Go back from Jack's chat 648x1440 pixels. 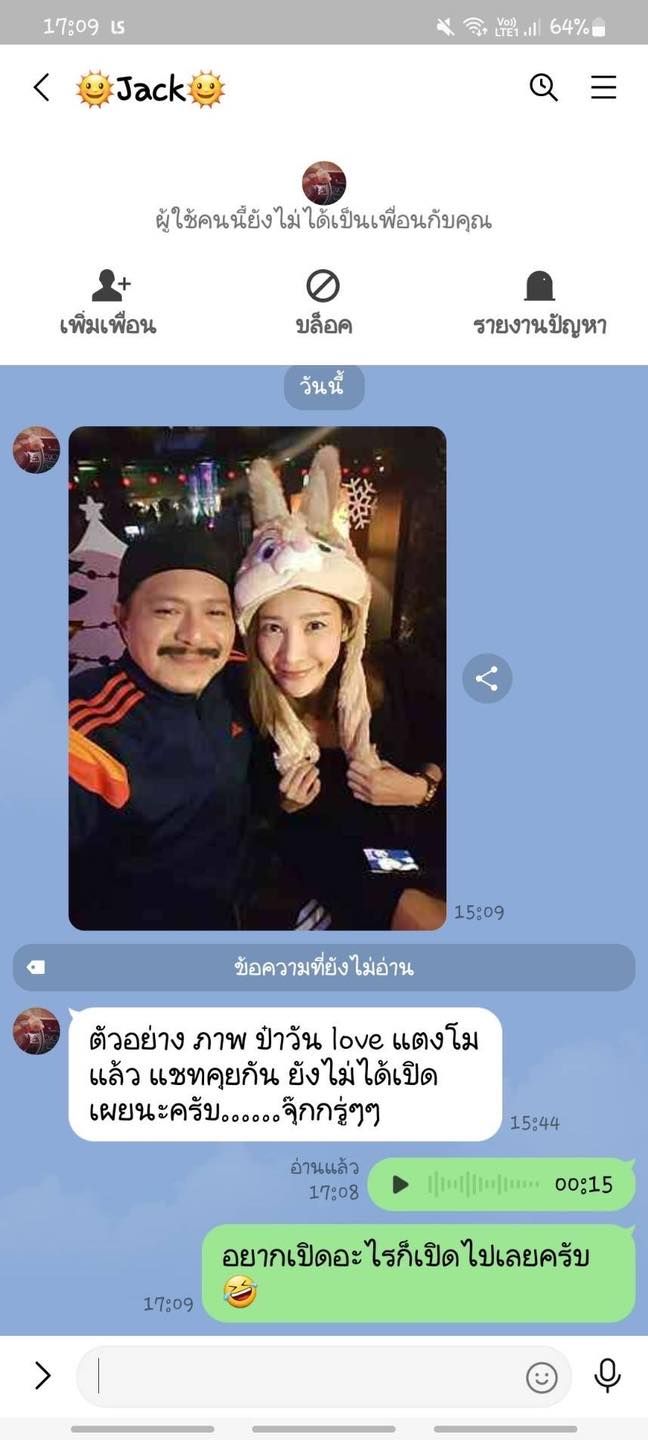click(x=41, y=88)
